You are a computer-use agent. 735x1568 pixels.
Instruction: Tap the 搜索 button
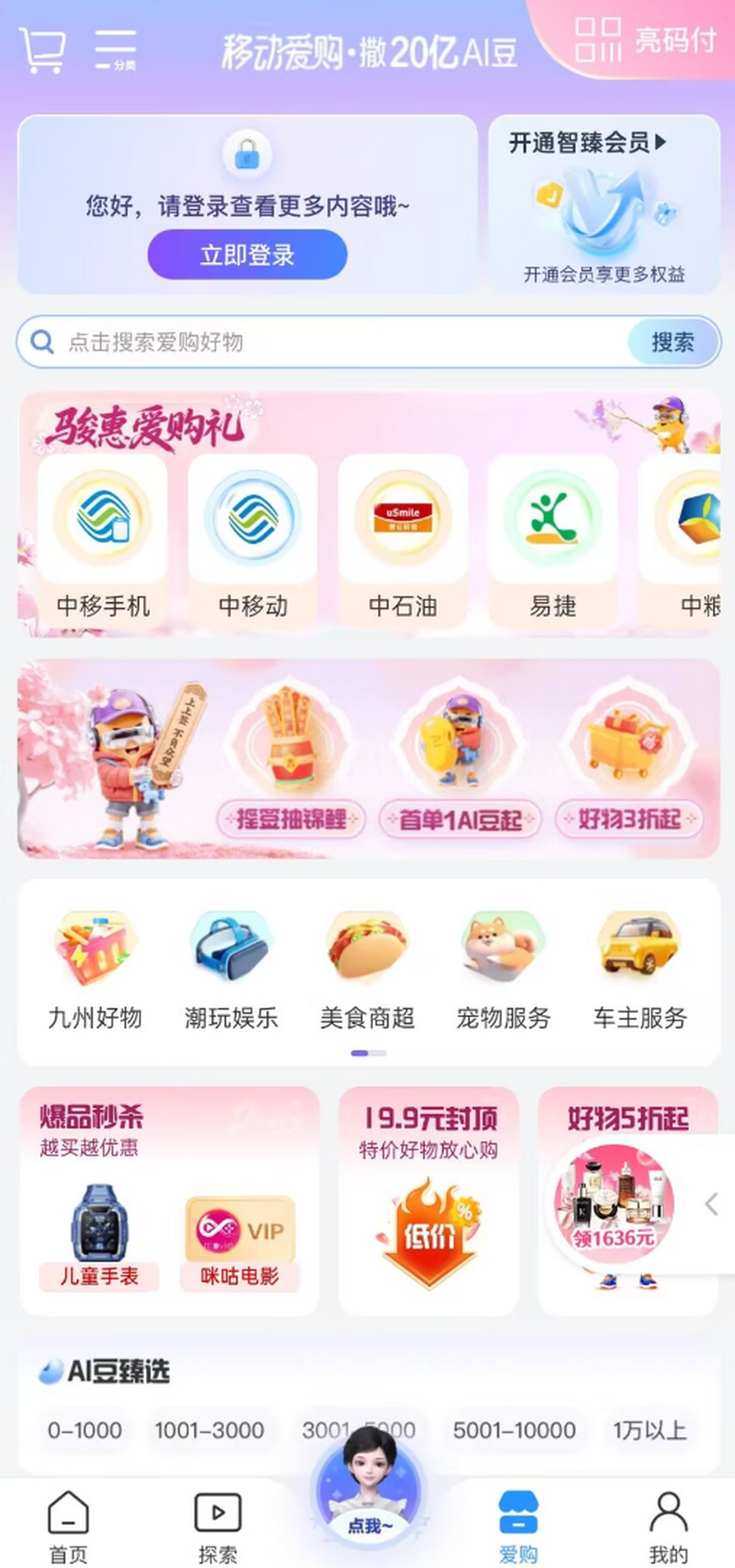click(x=673, y=342)
